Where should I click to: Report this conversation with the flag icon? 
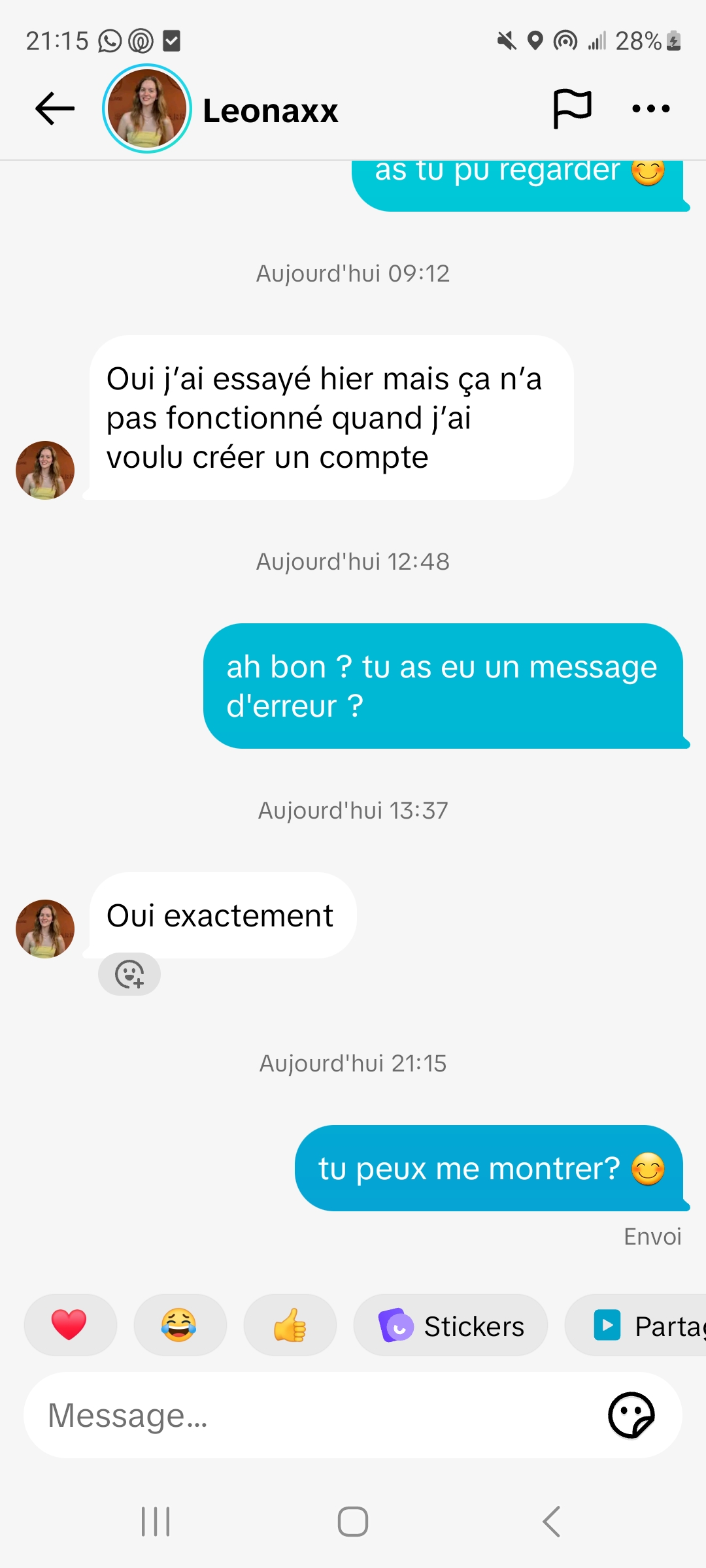click(x=572, y=108)
